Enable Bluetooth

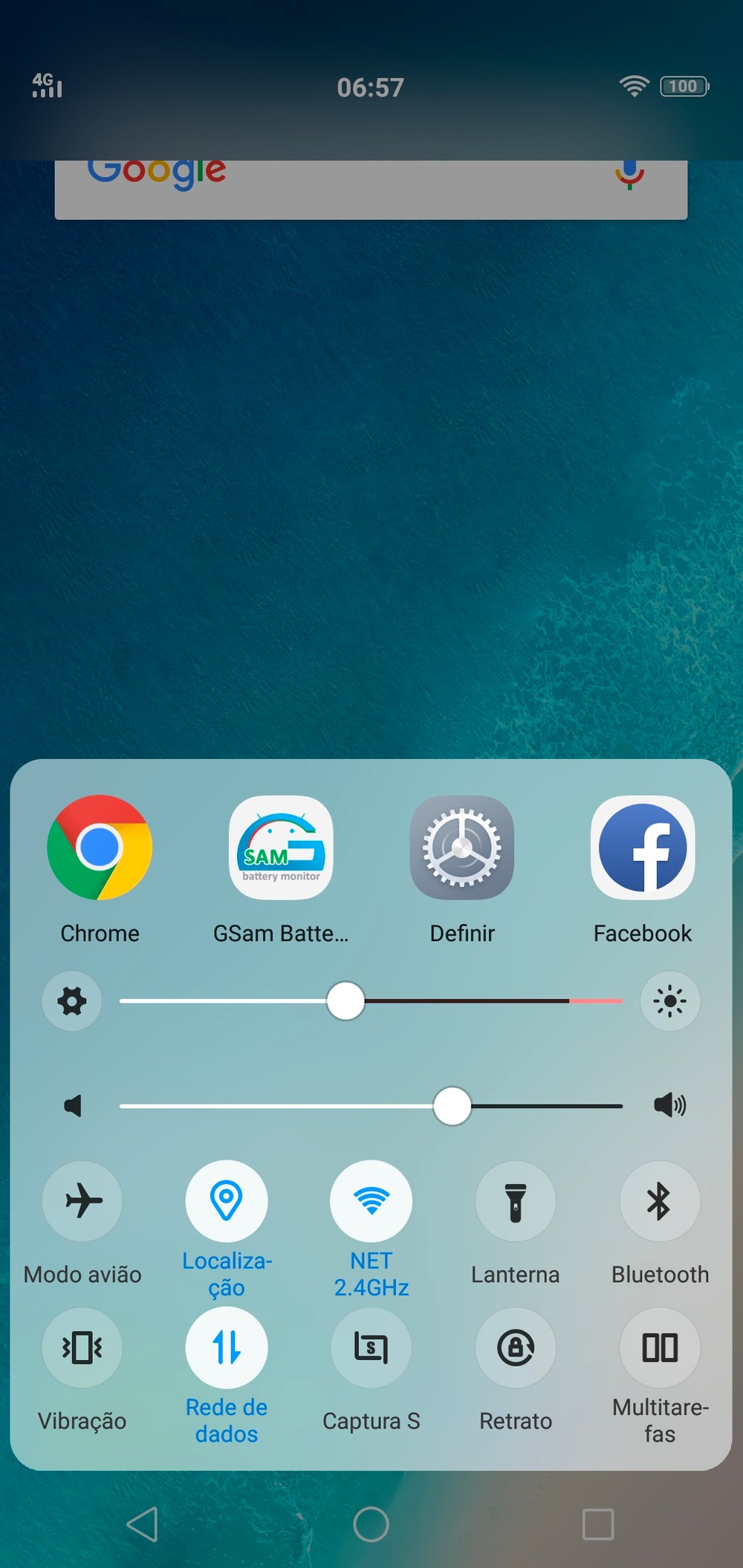pos(660,1201)
